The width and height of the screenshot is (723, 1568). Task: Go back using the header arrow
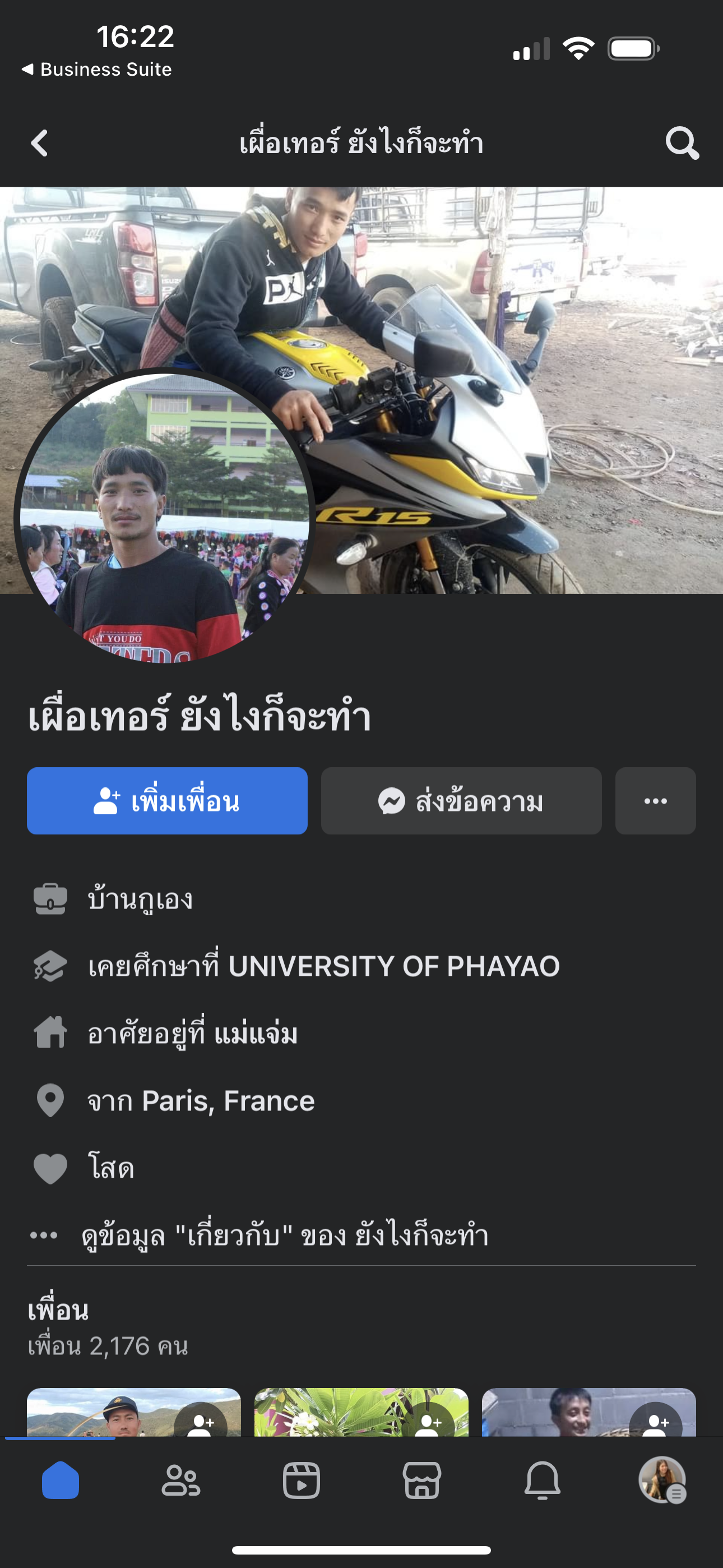pyautogui.click(x=40, y=144)
